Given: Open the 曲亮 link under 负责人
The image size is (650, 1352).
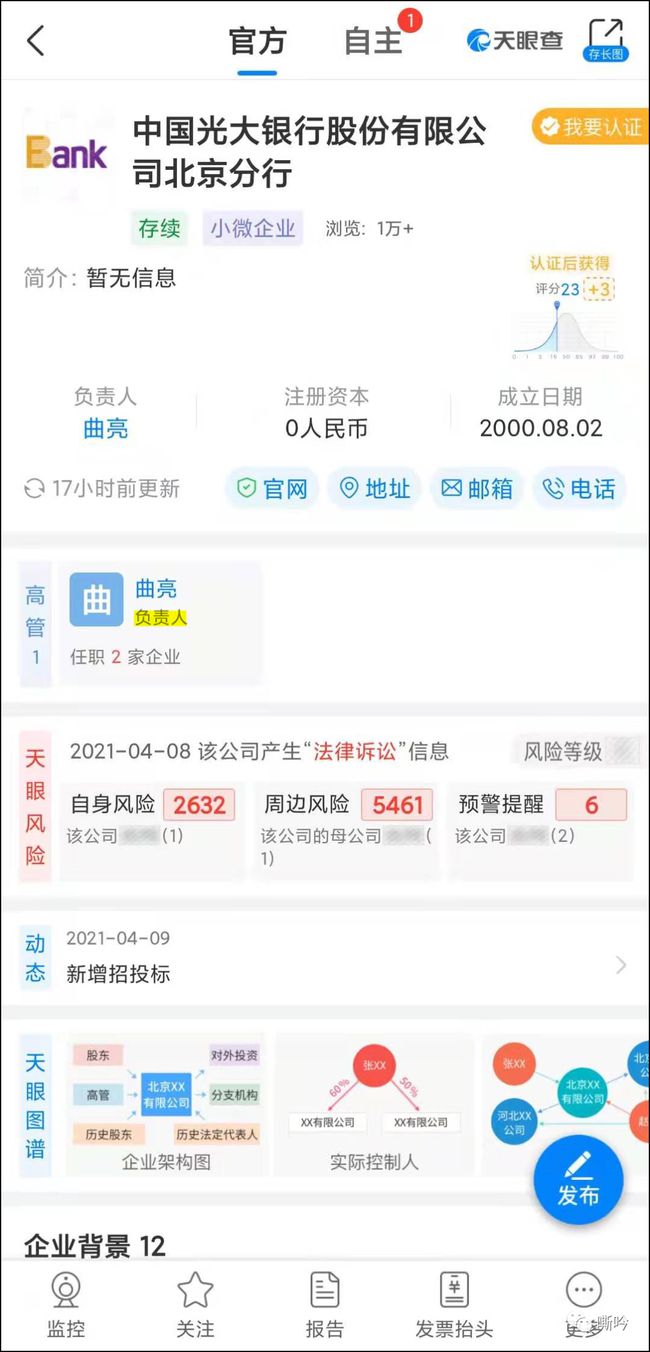Looking at the screenshot, I should [x=105, y=429].
